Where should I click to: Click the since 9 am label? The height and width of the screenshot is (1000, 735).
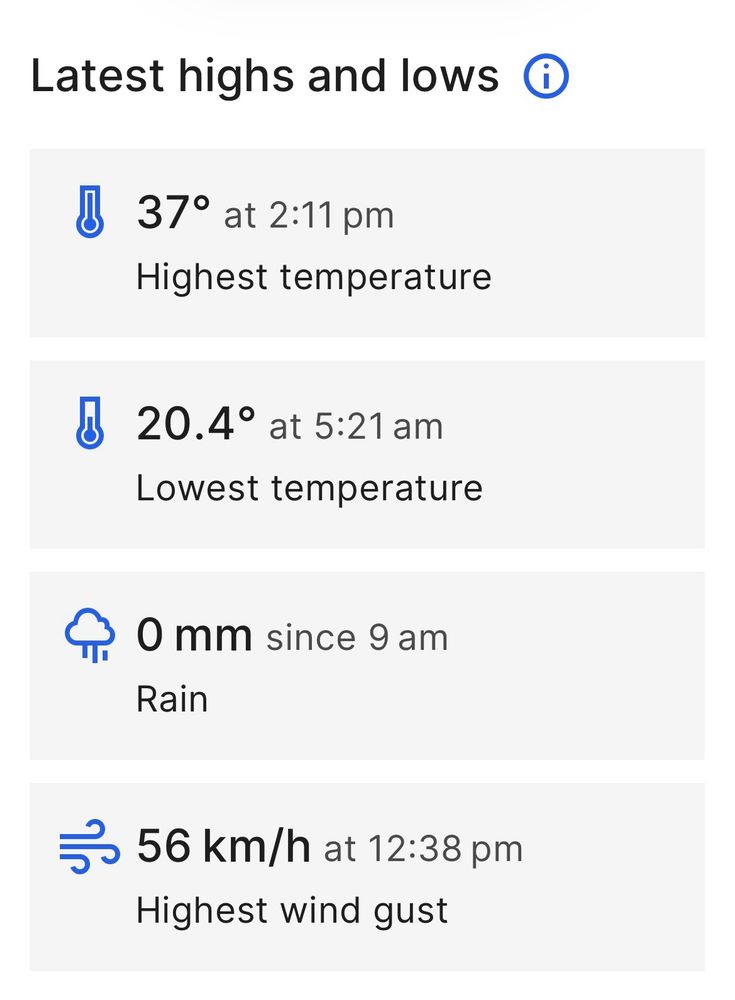point(355,637)
